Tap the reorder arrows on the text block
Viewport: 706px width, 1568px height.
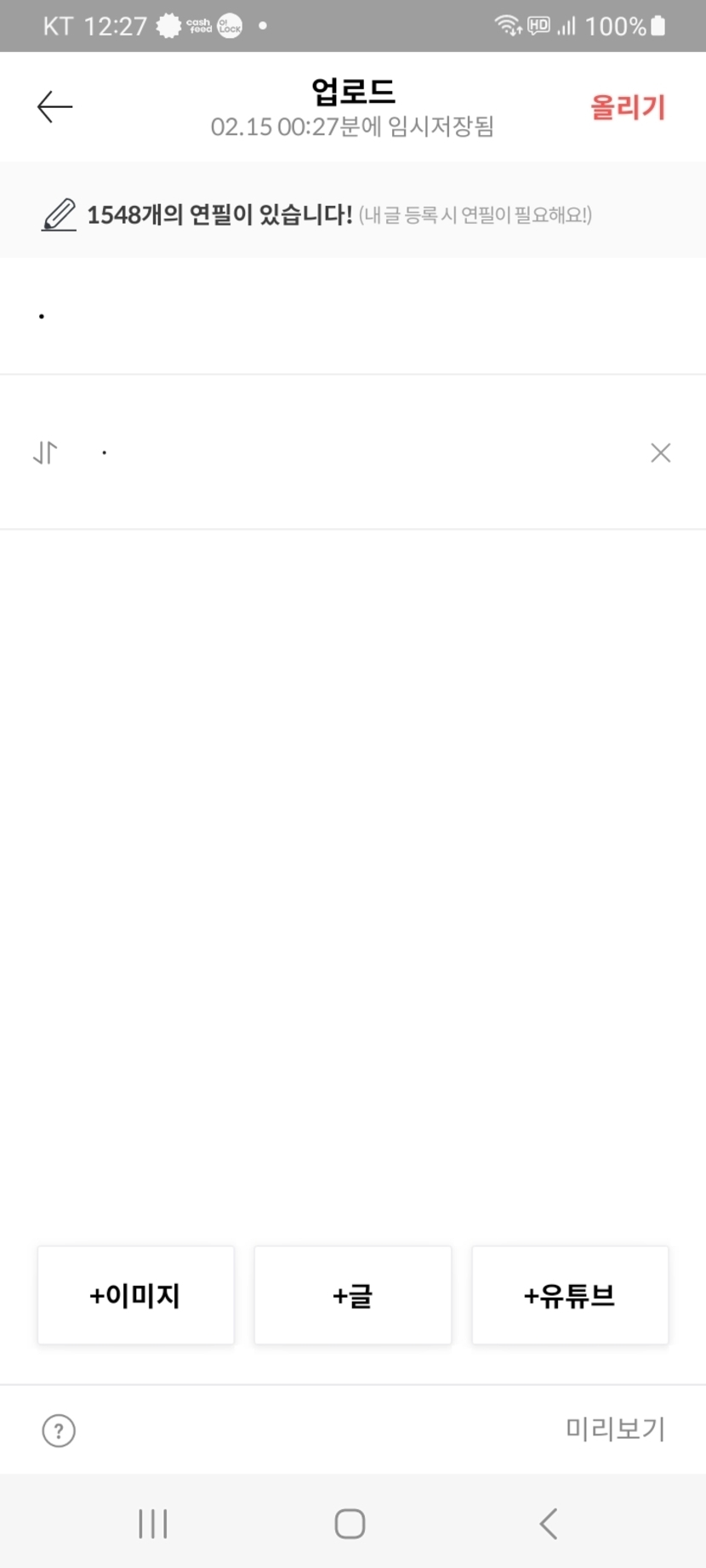tap(45, 452)
